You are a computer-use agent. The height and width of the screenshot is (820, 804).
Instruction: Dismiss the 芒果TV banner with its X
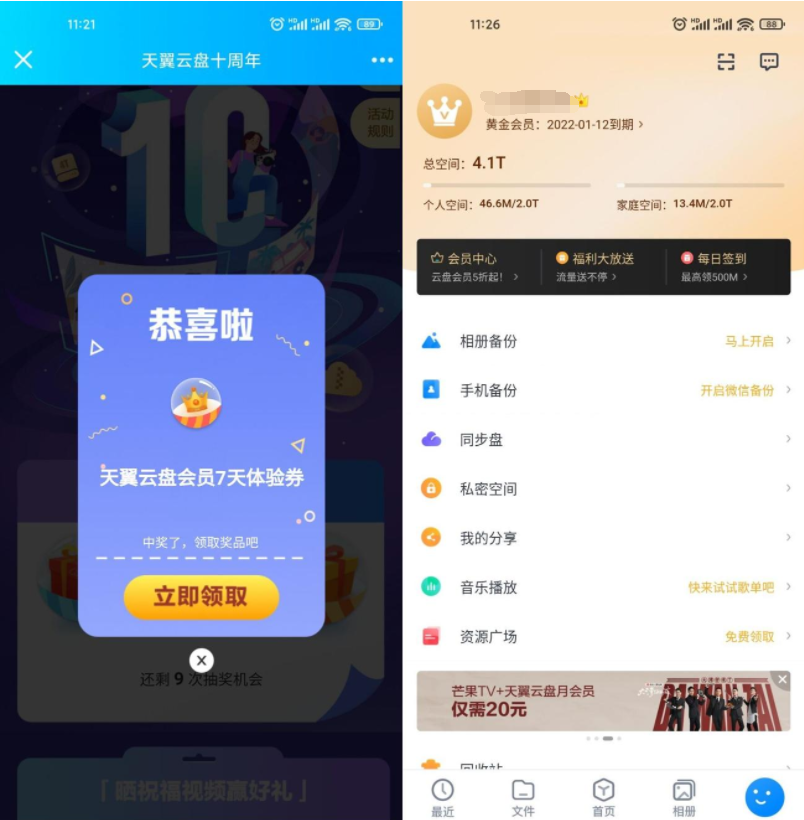coord(783,677)
